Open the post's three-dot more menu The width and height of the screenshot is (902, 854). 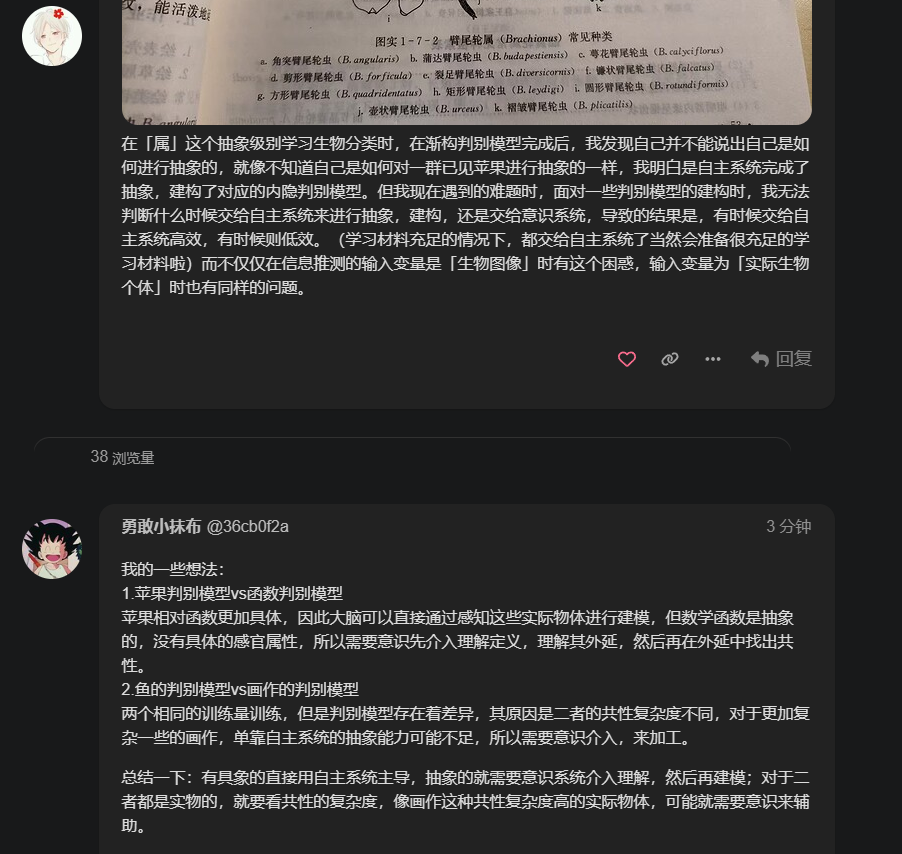pos(713,359)
